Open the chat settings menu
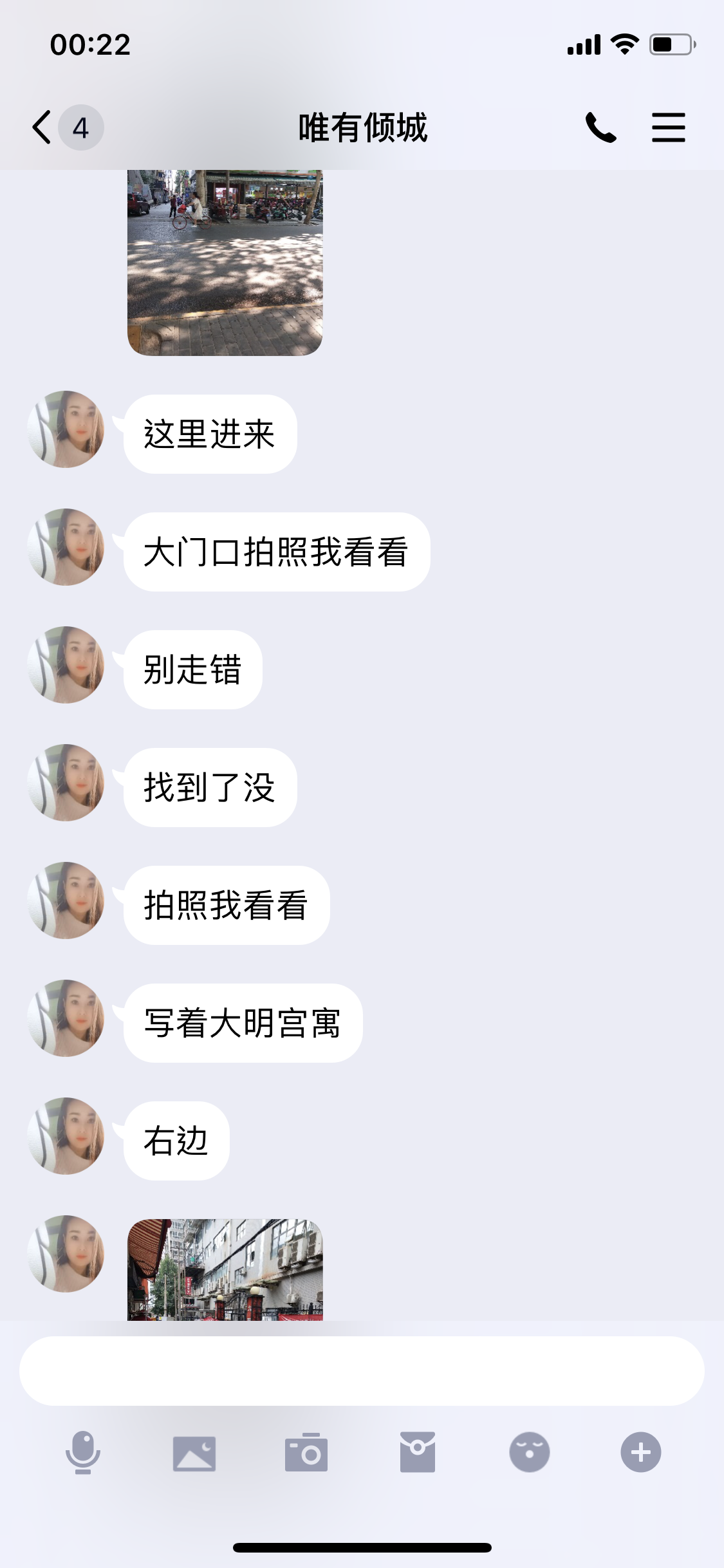Image resolution: width=724 pixels, height=1568 pixels. (668, 127)
